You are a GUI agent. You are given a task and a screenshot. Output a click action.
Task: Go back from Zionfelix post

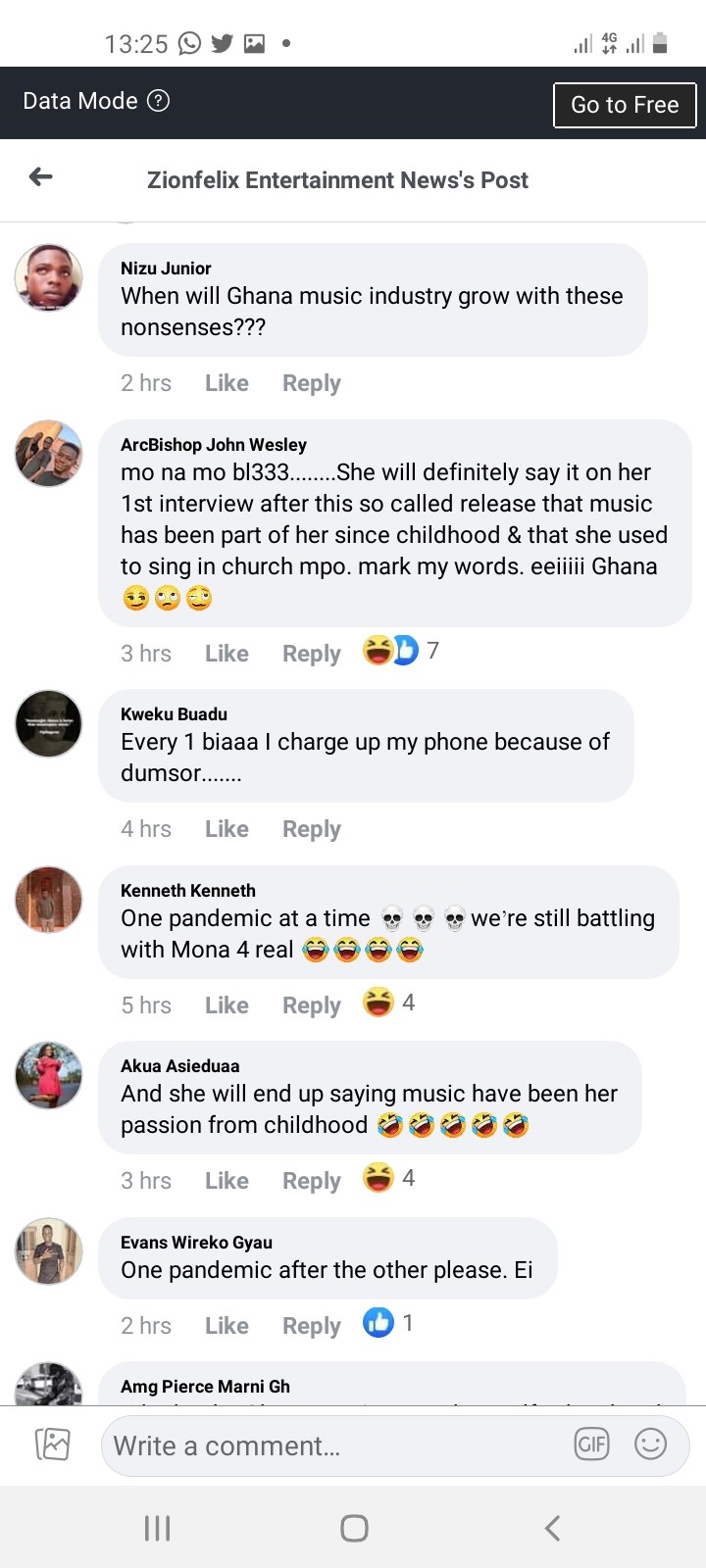pos(41,177)
